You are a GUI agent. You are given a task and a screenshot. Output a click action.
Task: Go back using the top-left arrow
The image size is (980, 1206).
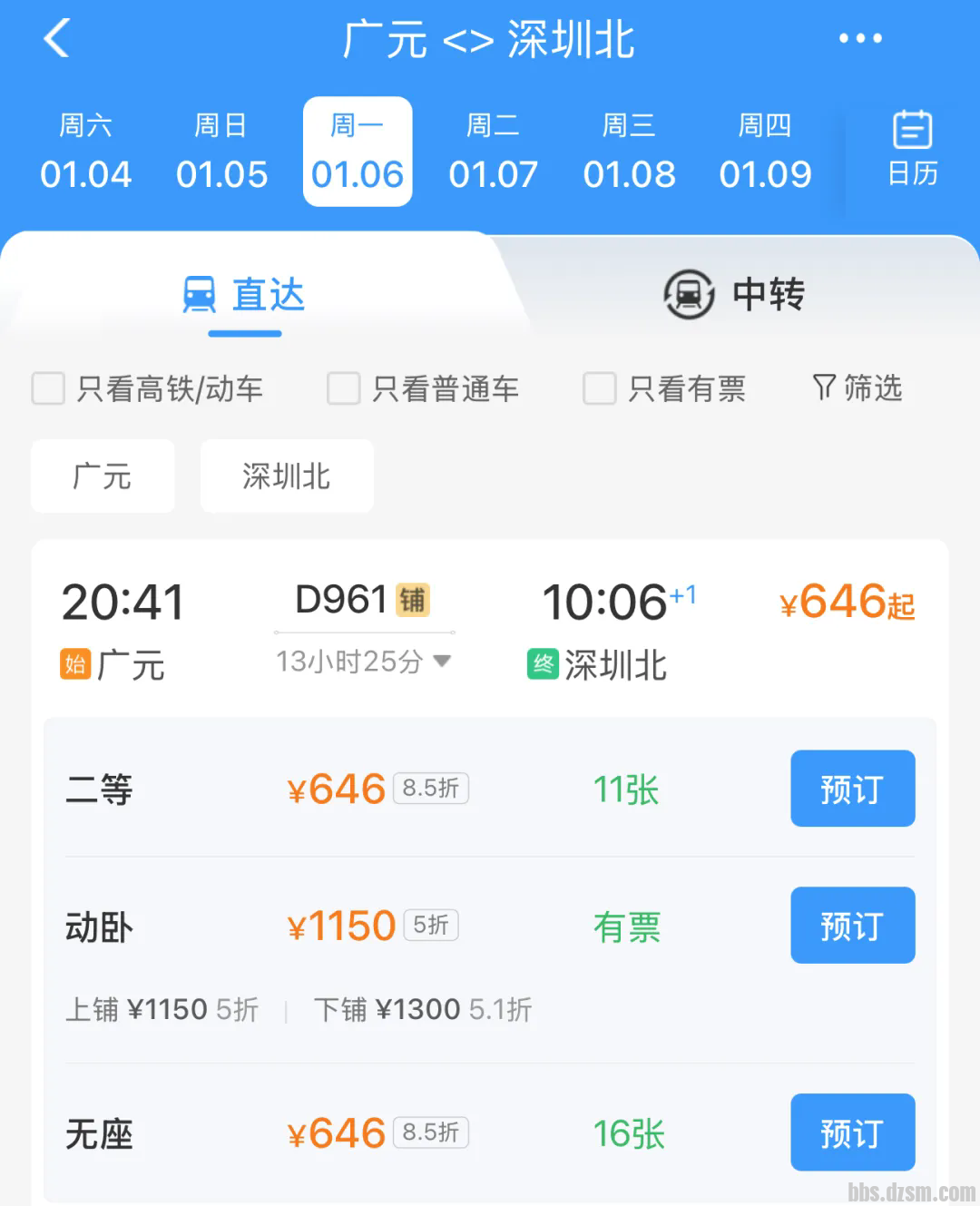click(x=57, y=39)
